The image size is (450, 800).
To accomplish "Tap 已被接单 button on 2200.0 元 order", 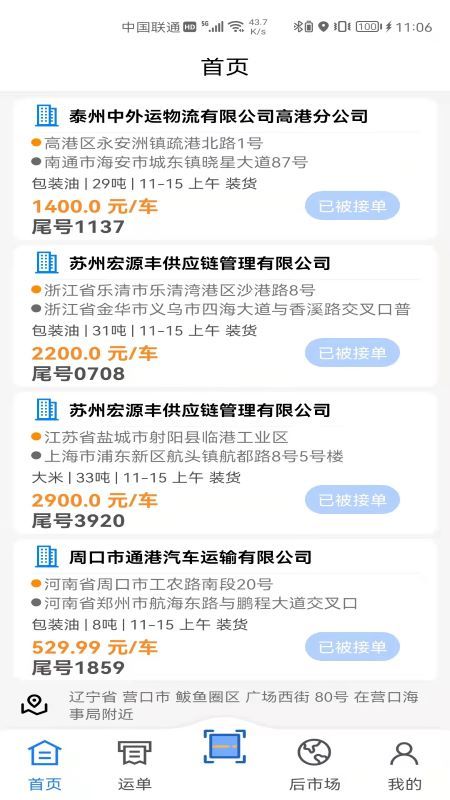I will click(352, 353).
